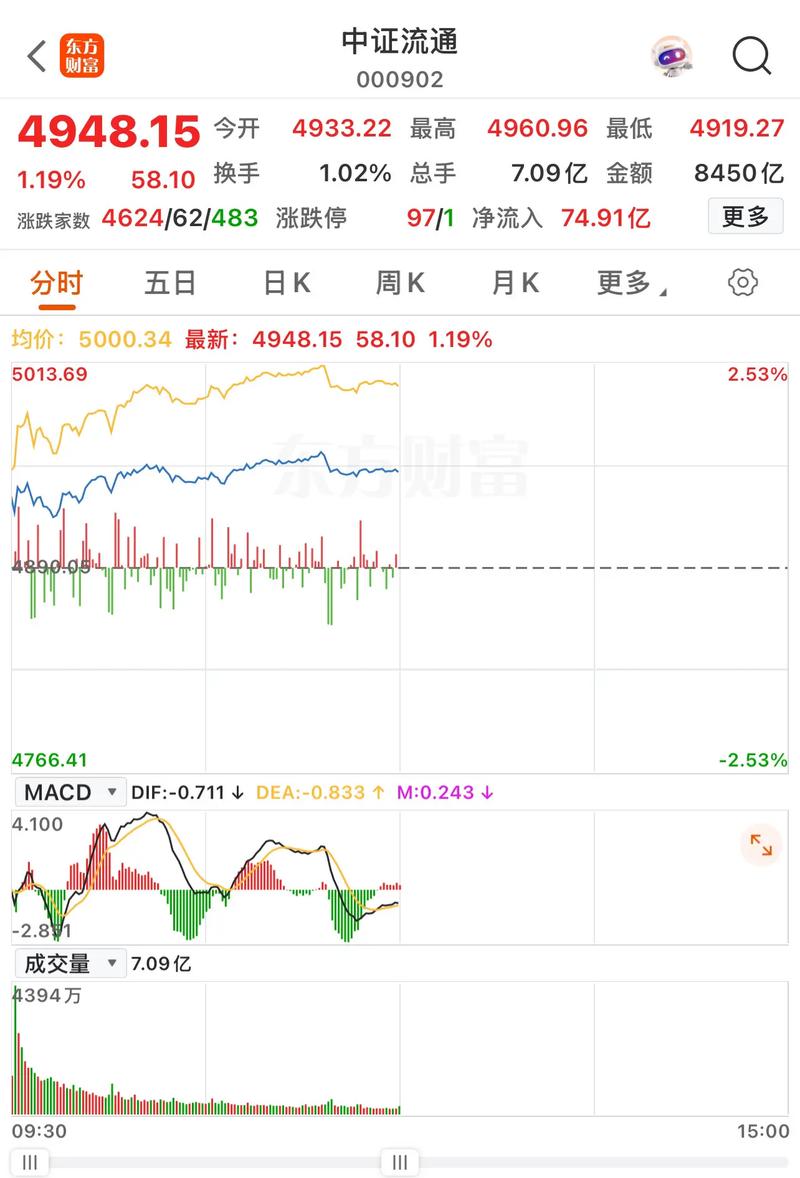Open the MACD indicator dropdown
800x1178 pixels.
point(70,793)
